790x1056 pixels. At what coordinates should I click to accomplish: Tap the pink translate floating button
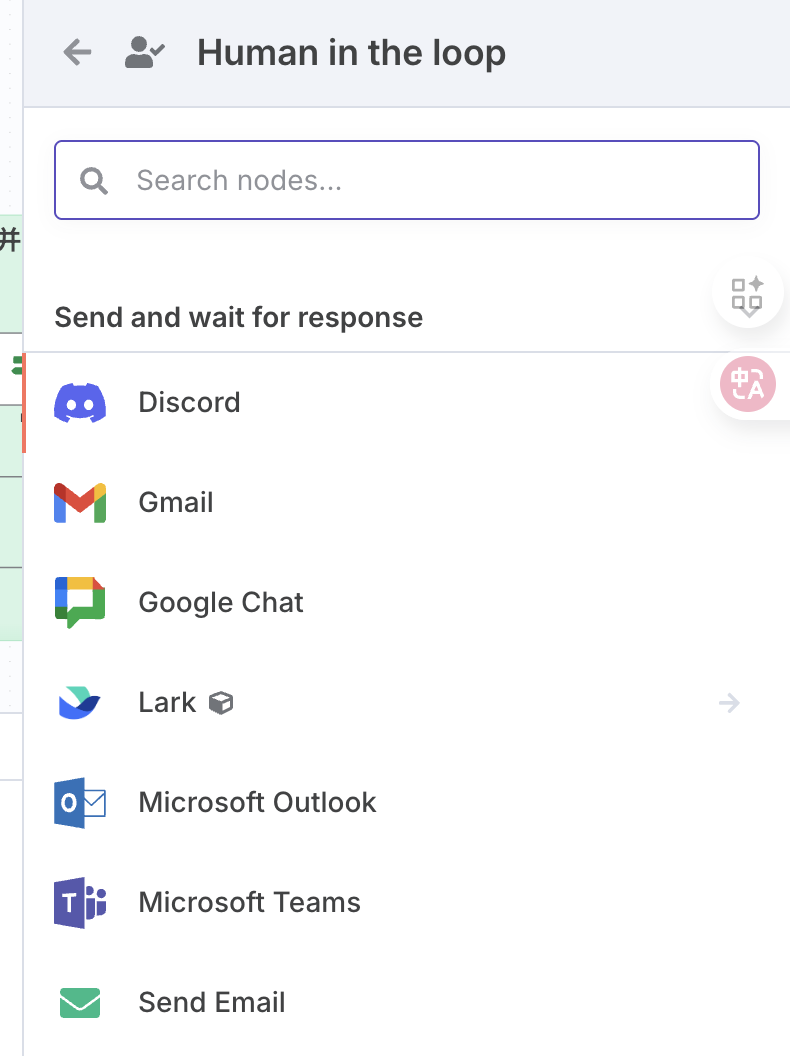click(748, 384)
